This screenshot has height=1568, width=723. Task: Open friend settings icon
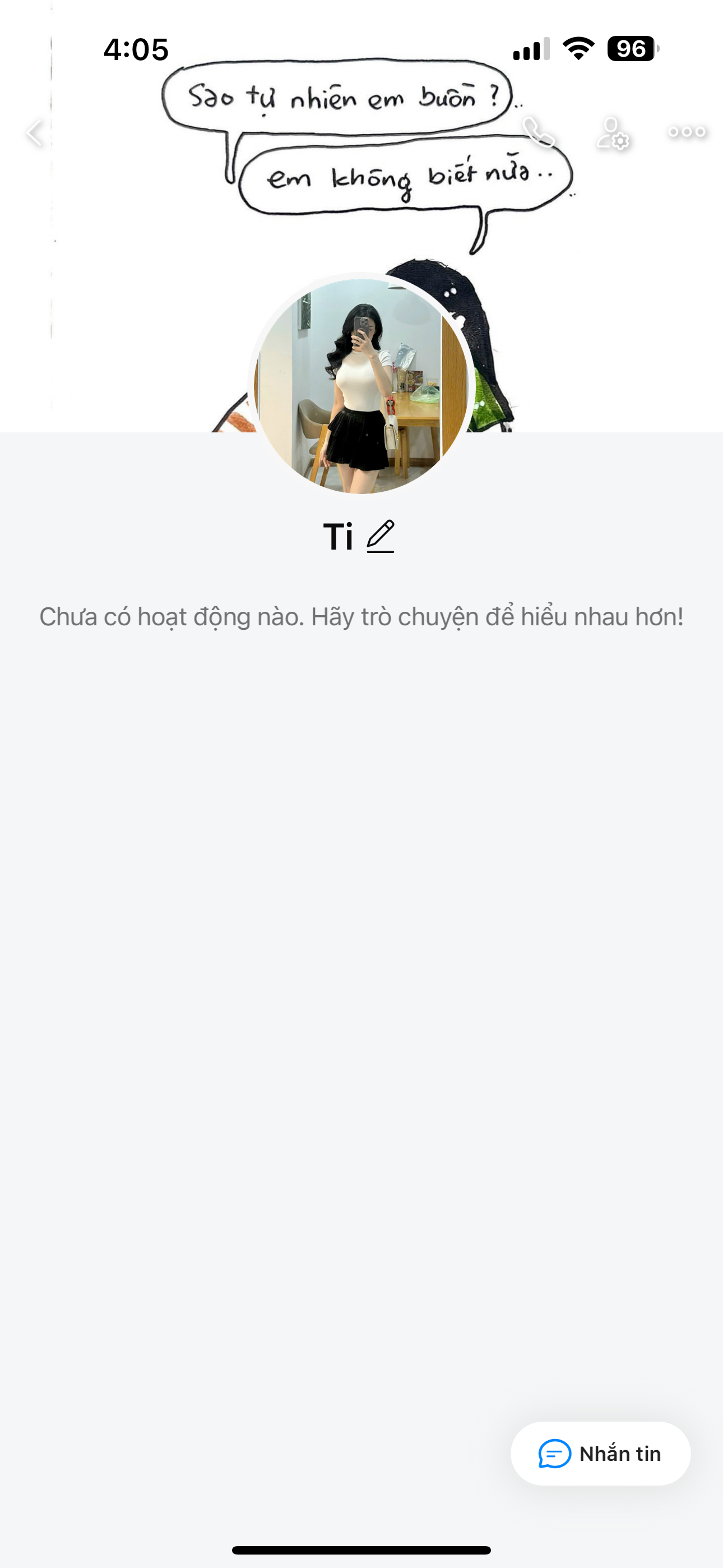click(x=612, y=133)
